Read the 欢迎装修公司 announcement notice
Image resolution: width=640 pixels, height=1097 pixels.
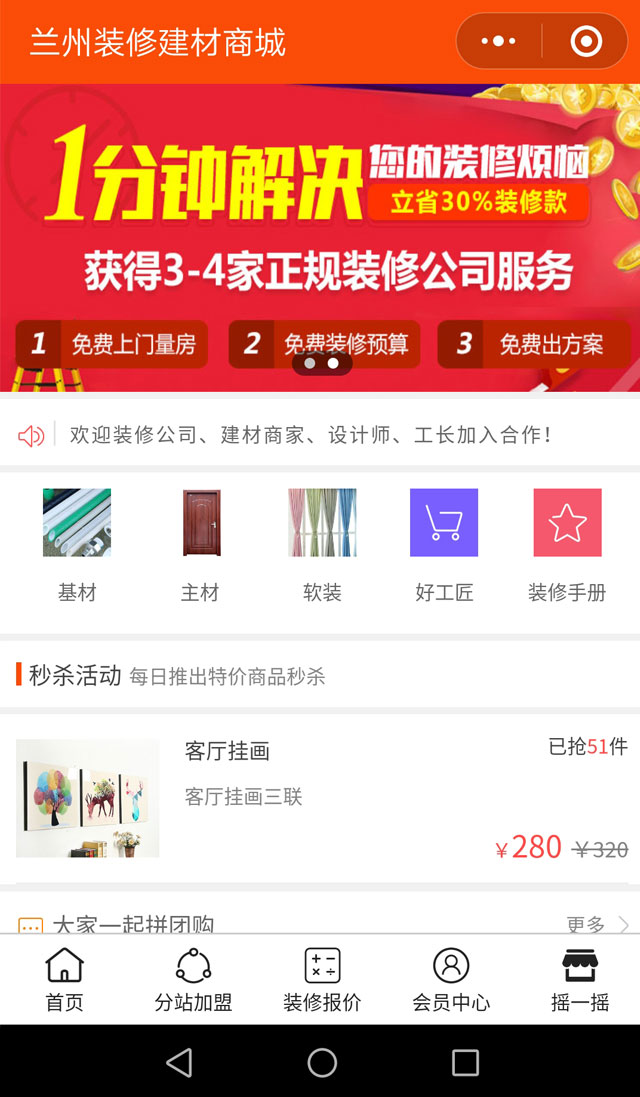click(x=310, y=435)
